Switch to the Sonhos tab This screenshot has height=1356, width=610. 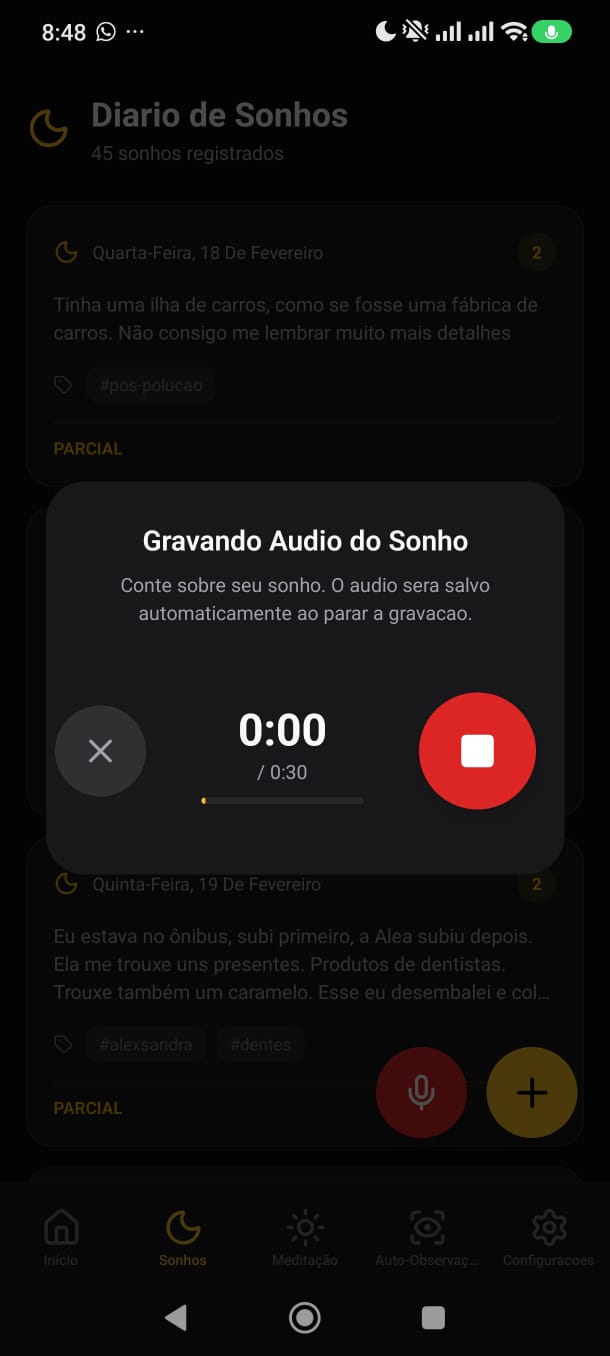pos(183,1238)
